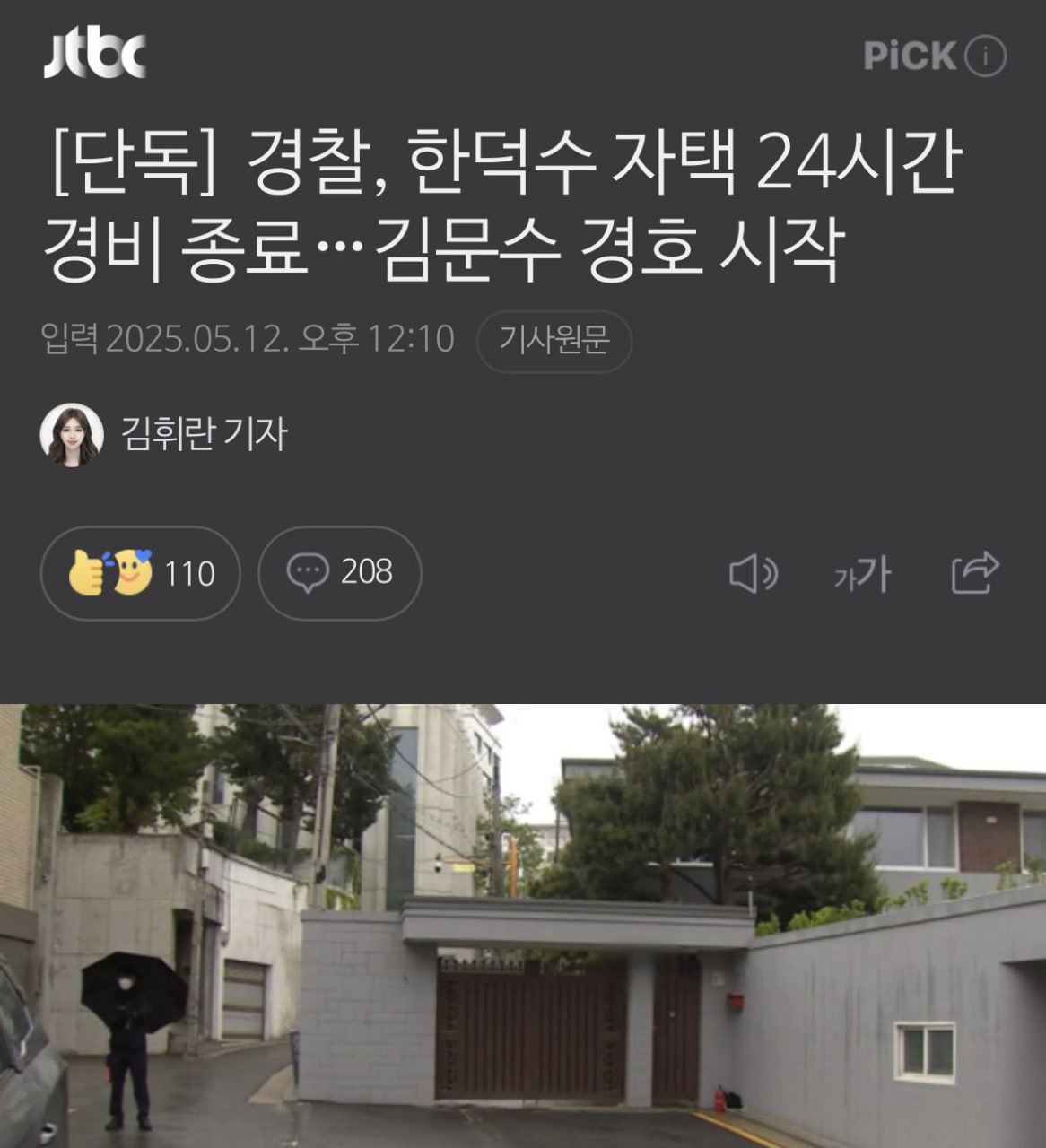Image resolution: width=1046 pixels, height=1148 pixels.
Task: Listen to the article with speaker icon
Action: [753, 573]
